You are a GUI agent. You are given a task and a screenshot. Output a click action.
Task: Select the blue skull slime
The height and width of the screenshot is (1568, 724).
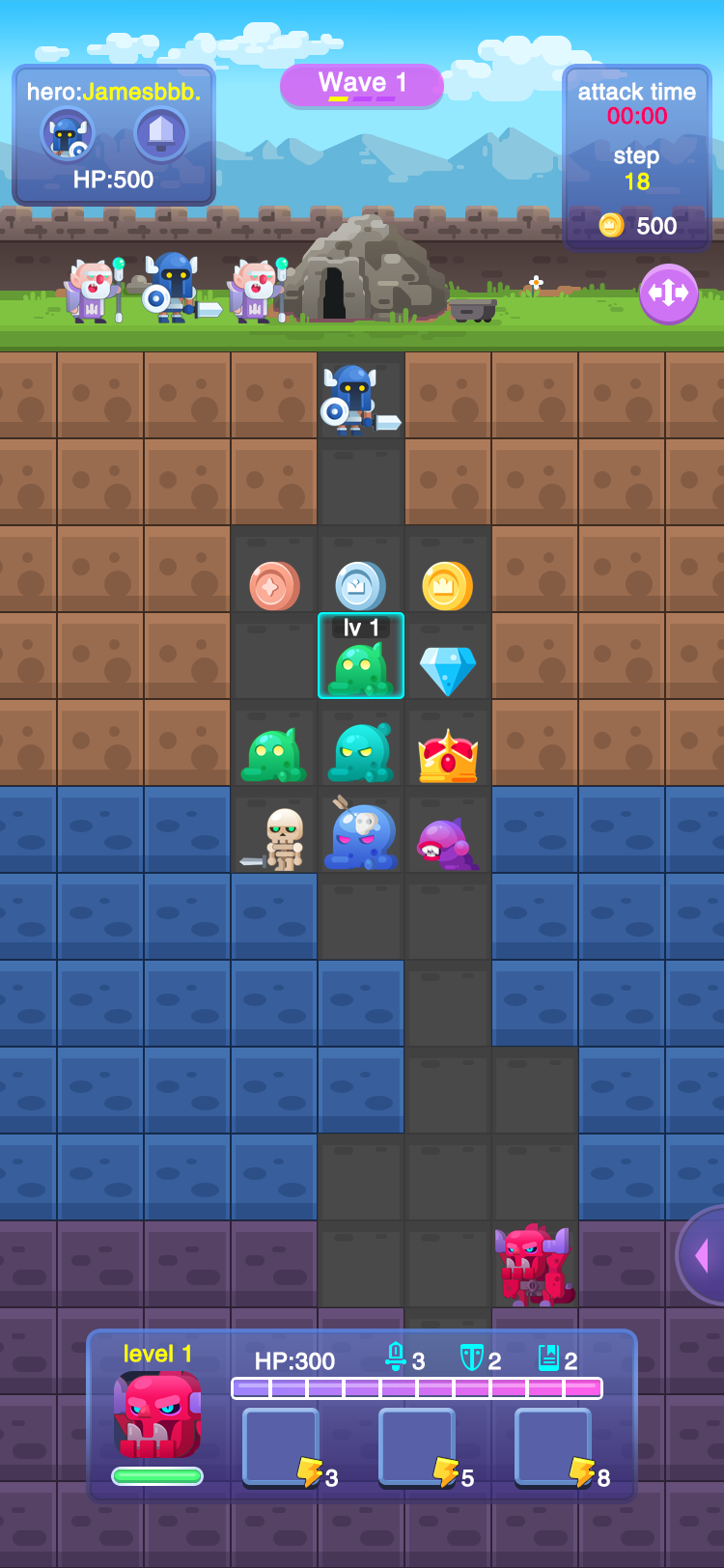(361, 836)
